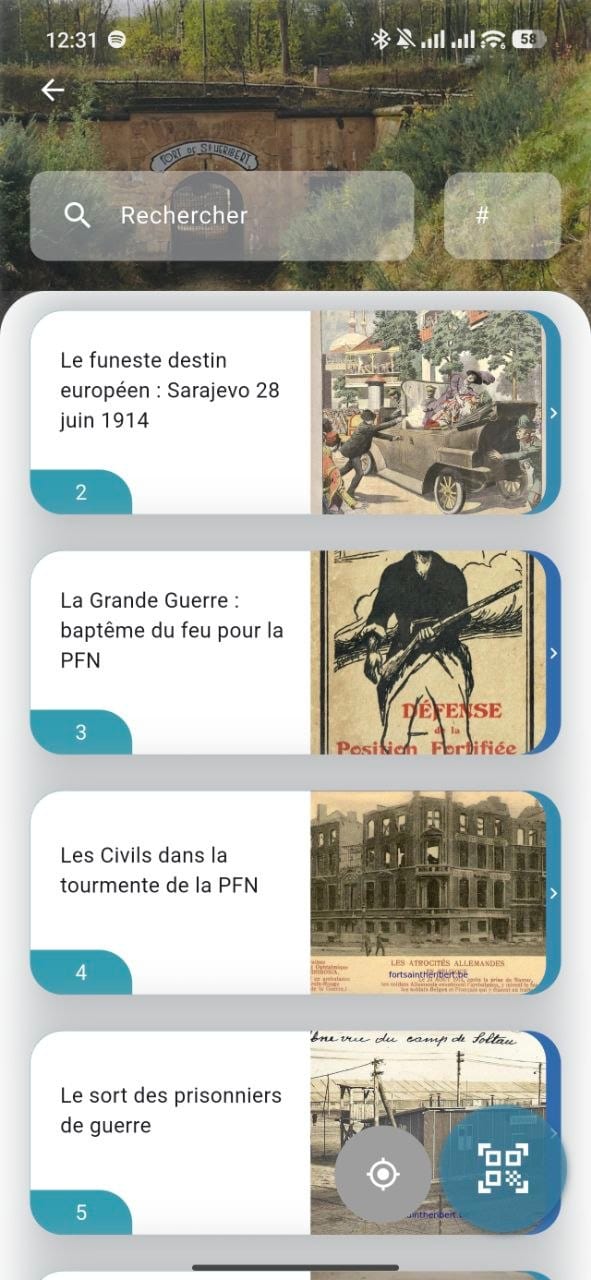Open La Grande Guerre baptême du feu card
The image size is (591, 1280).
click(x=295, y=652)
